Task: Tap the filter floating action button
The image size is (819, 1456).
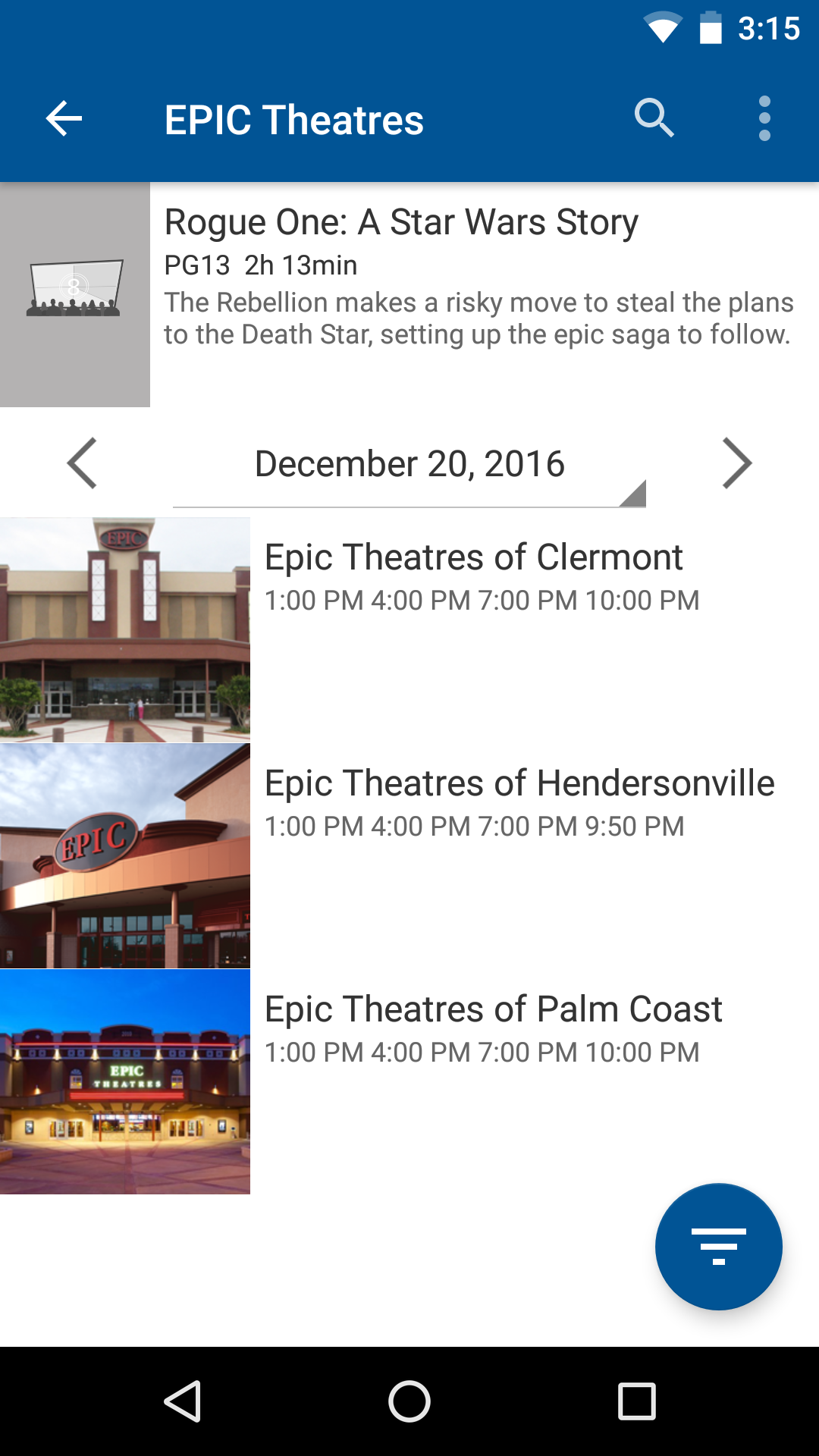Action: [x=718, y=1247]
